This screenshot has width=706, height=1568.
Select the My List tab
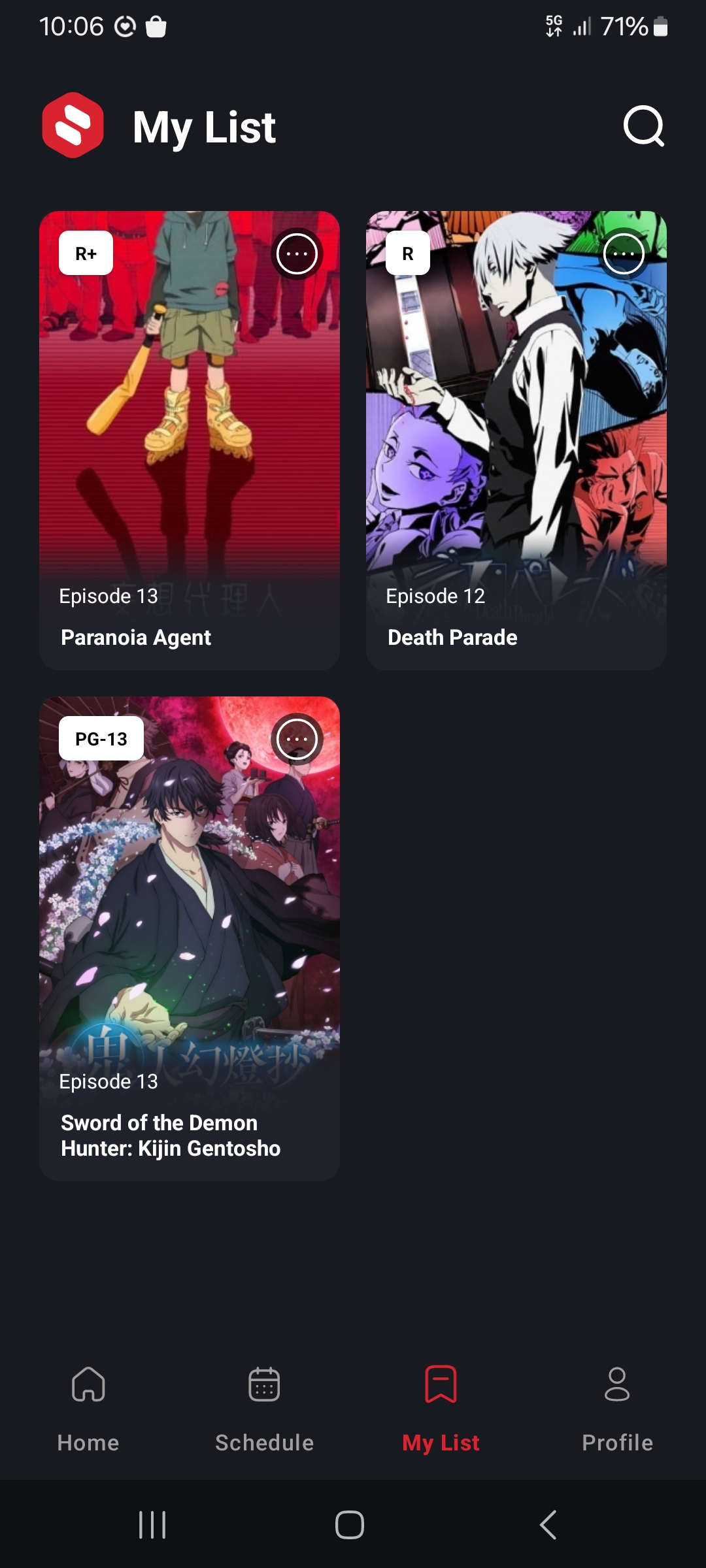tap(441, 1407)
